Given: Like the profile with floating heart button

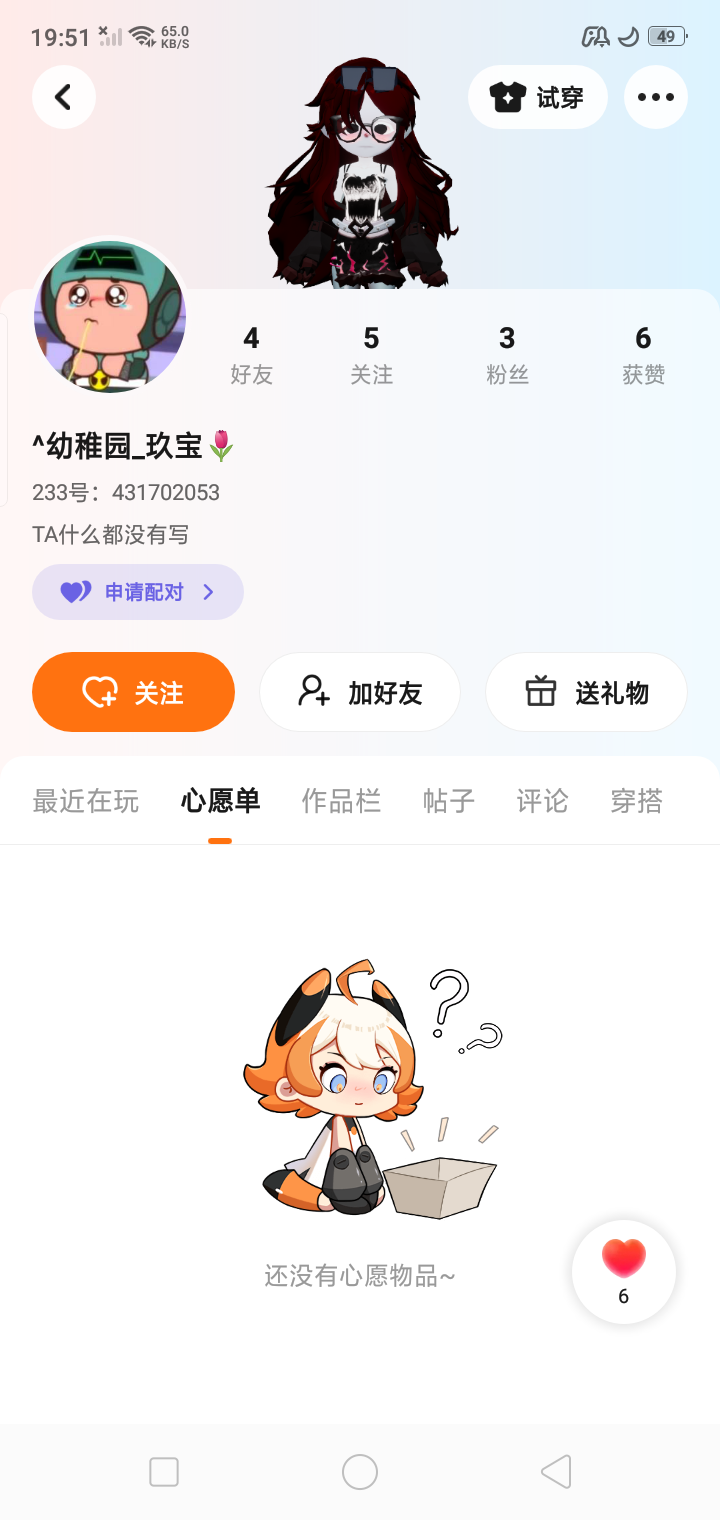Looking at the screenshot, I should pos(624,1271).
